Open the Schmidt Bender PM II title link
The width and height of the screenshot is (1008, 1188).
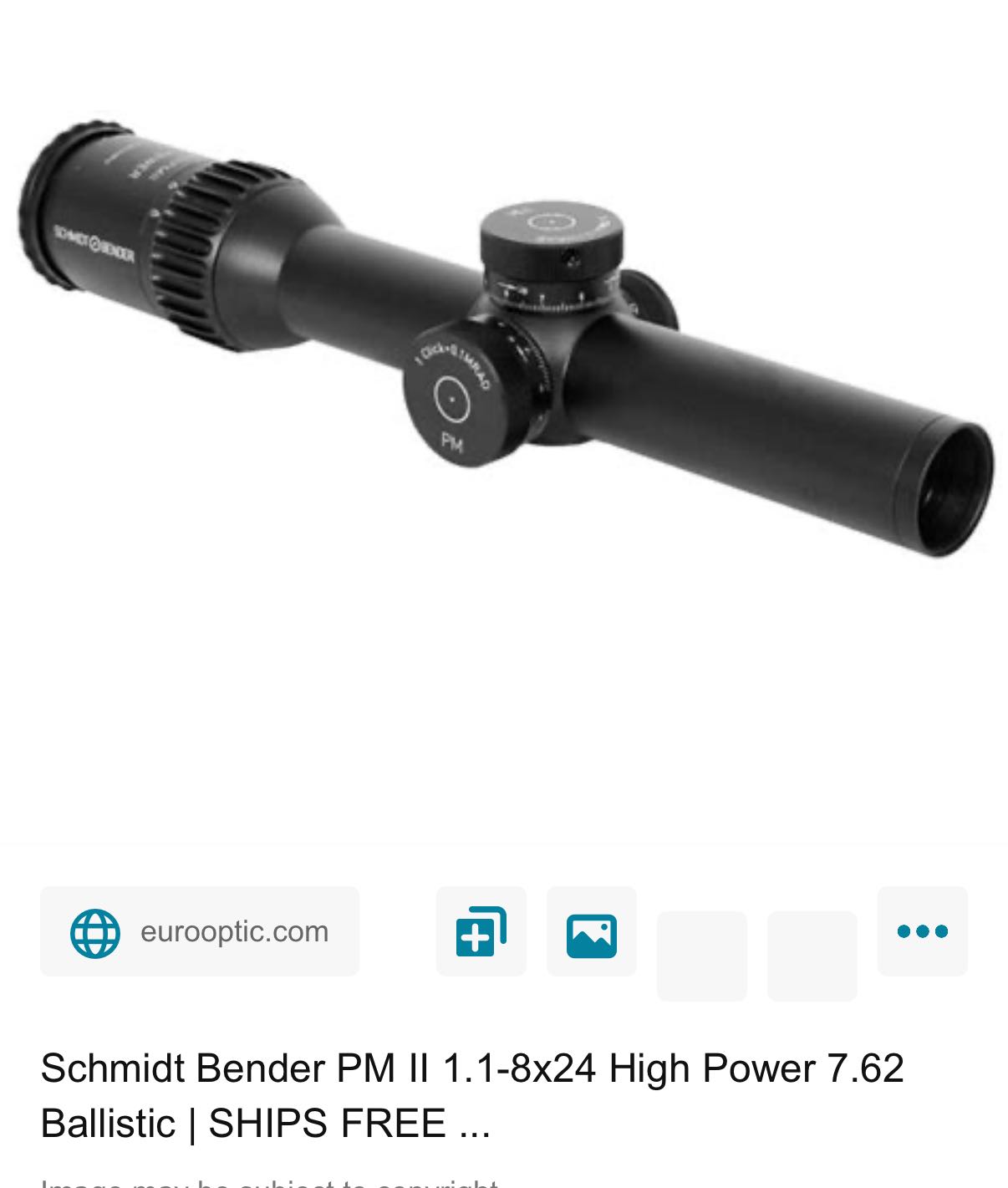coord(472,1095)
